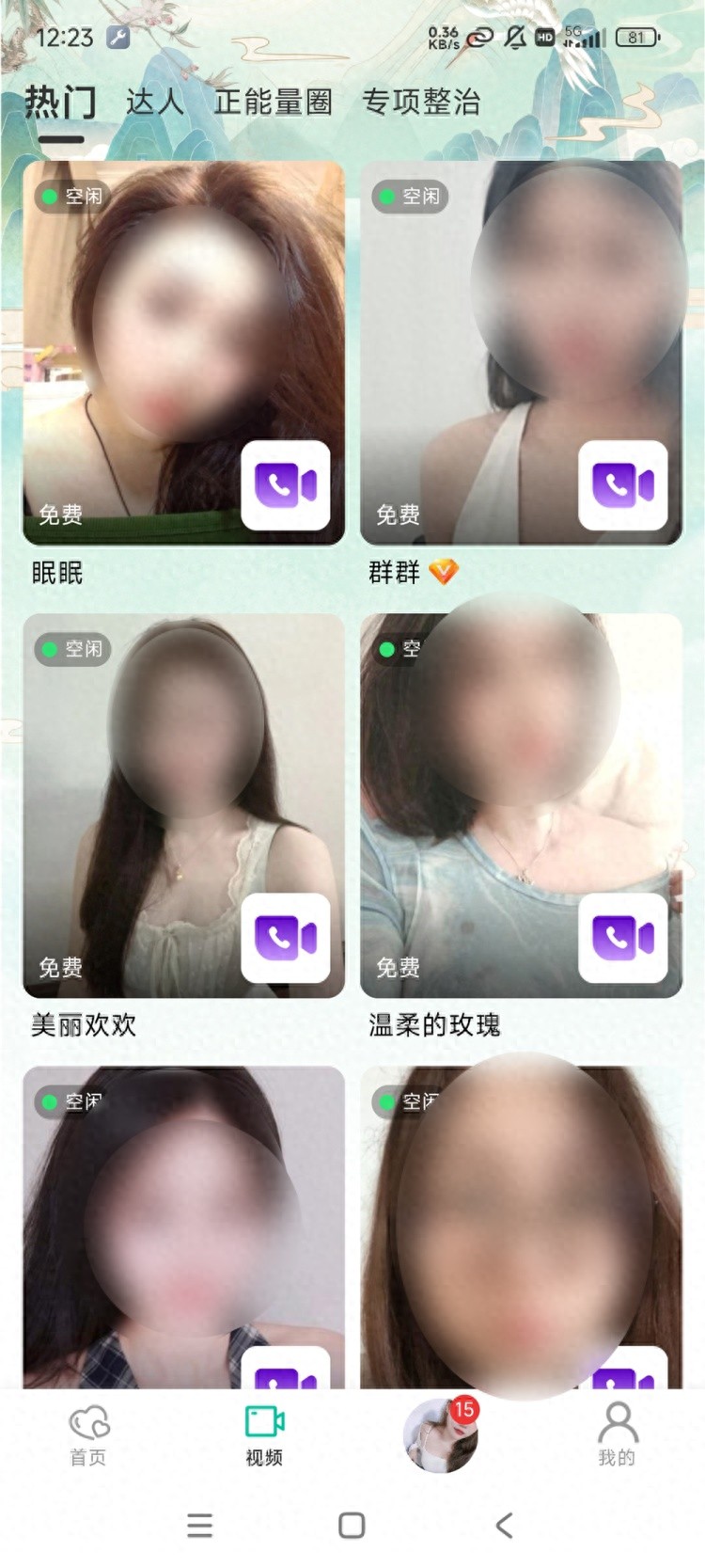The image size is (705, 1568).
Task: Select the 首页 home icon in bottom bar
Action: coord(87,1423)
